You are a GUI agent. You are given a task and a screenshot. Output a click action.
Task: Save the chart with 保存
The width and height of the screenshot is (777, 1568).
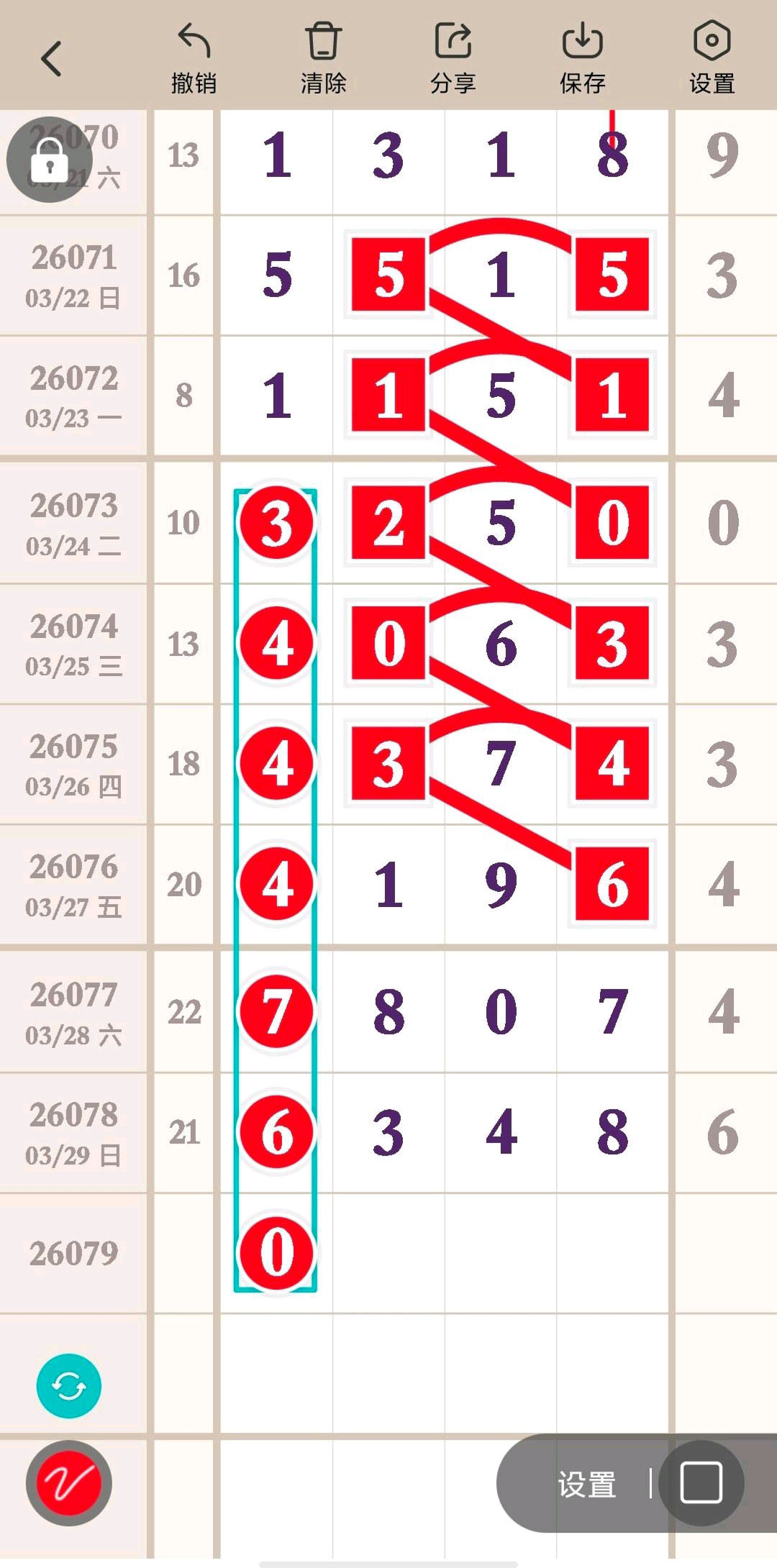(582, 59)
